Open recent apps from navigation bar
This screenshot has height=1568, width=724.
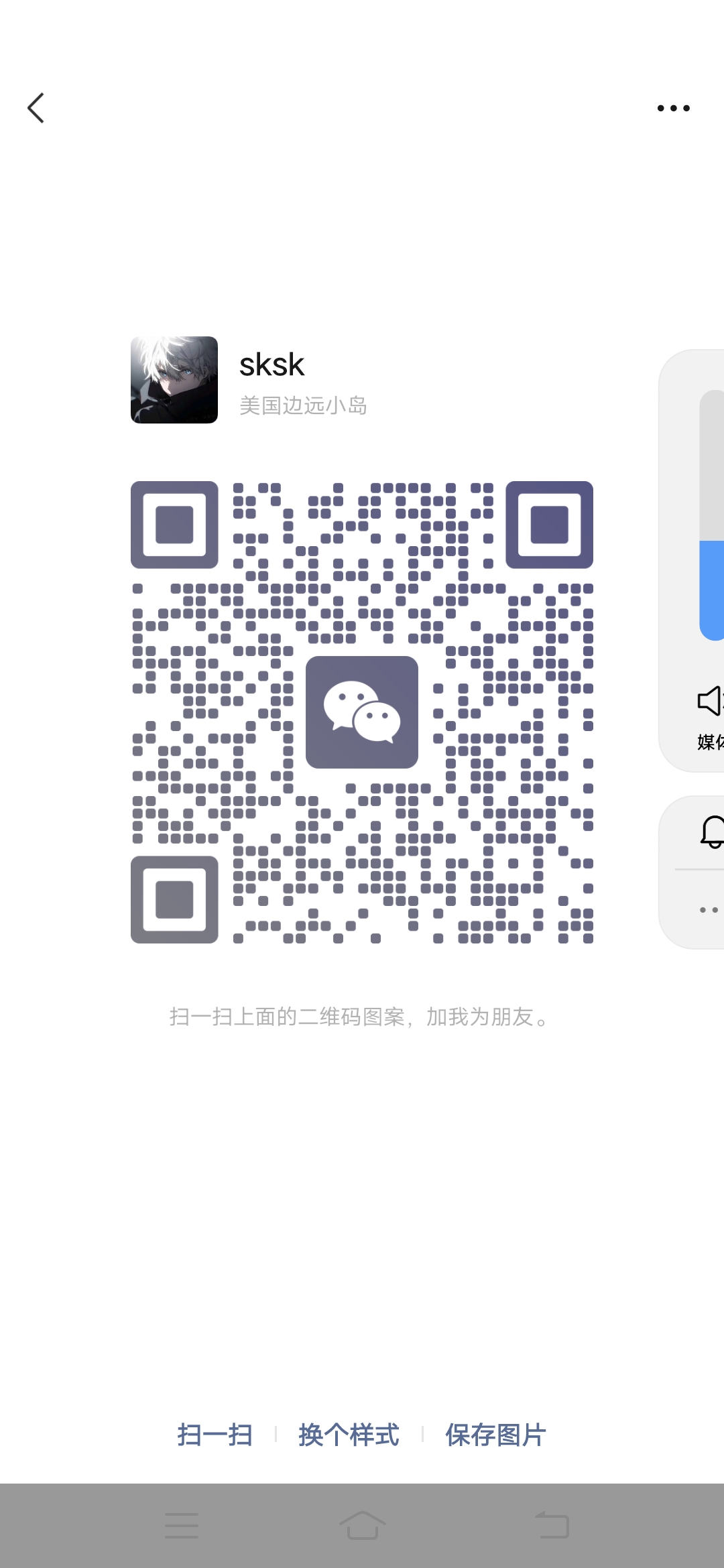[181, 1526]
